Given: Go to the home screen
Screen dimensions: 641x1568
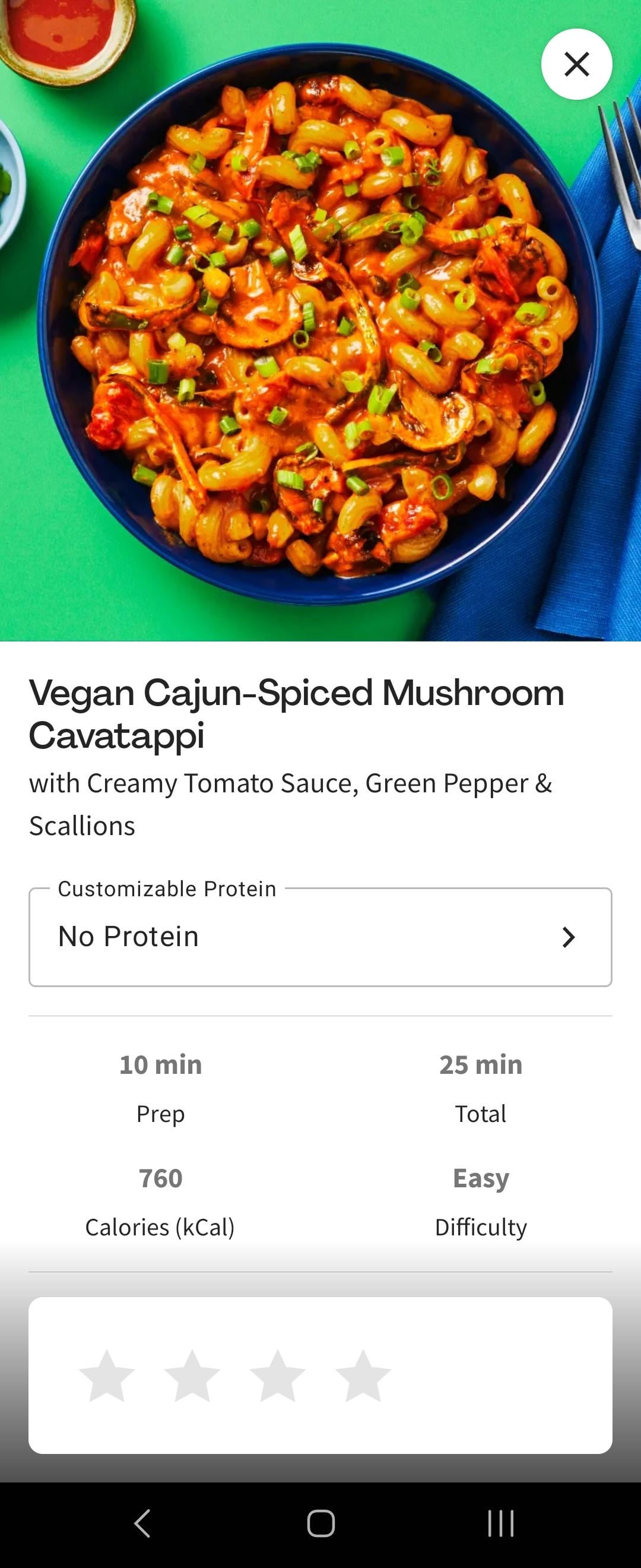Looking at the screenshot, I should [320, 1523].
